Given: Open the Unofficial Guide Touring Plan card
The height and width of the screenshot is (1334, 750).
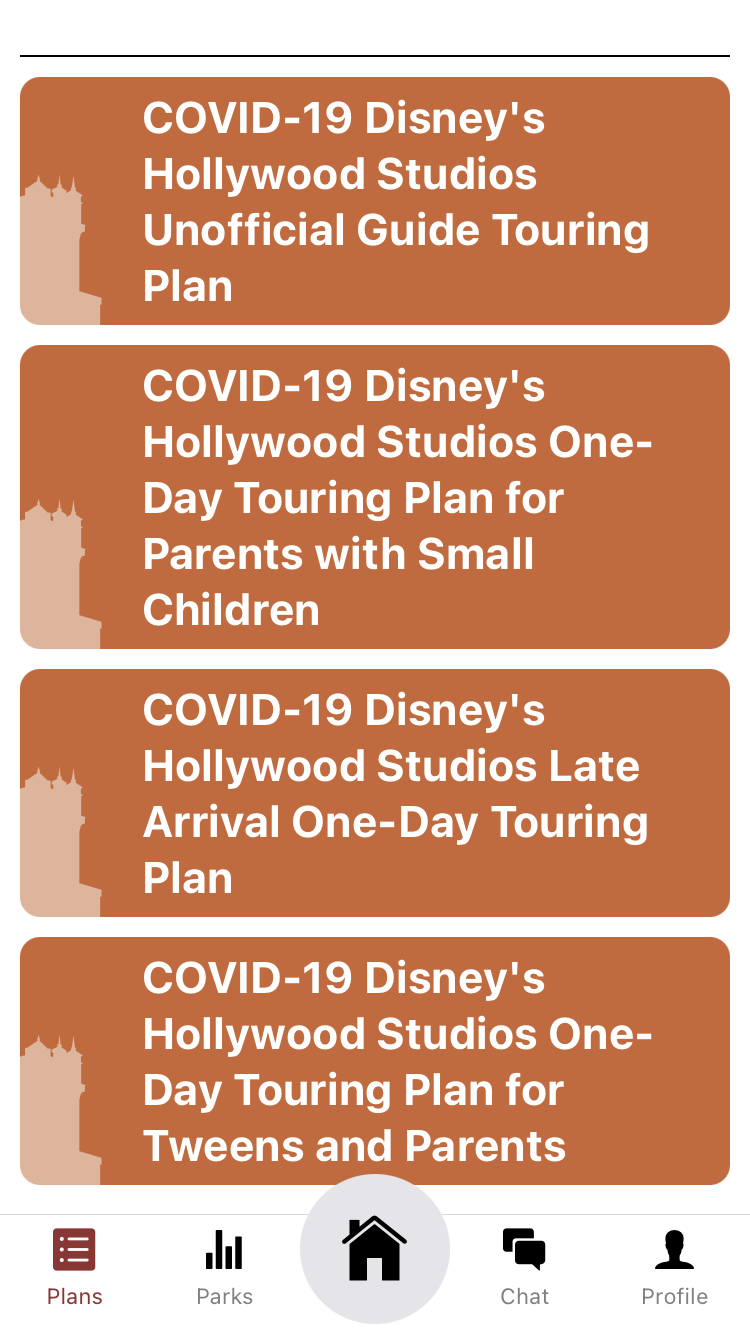Looking at the screenshot, I should click(375, 201).
